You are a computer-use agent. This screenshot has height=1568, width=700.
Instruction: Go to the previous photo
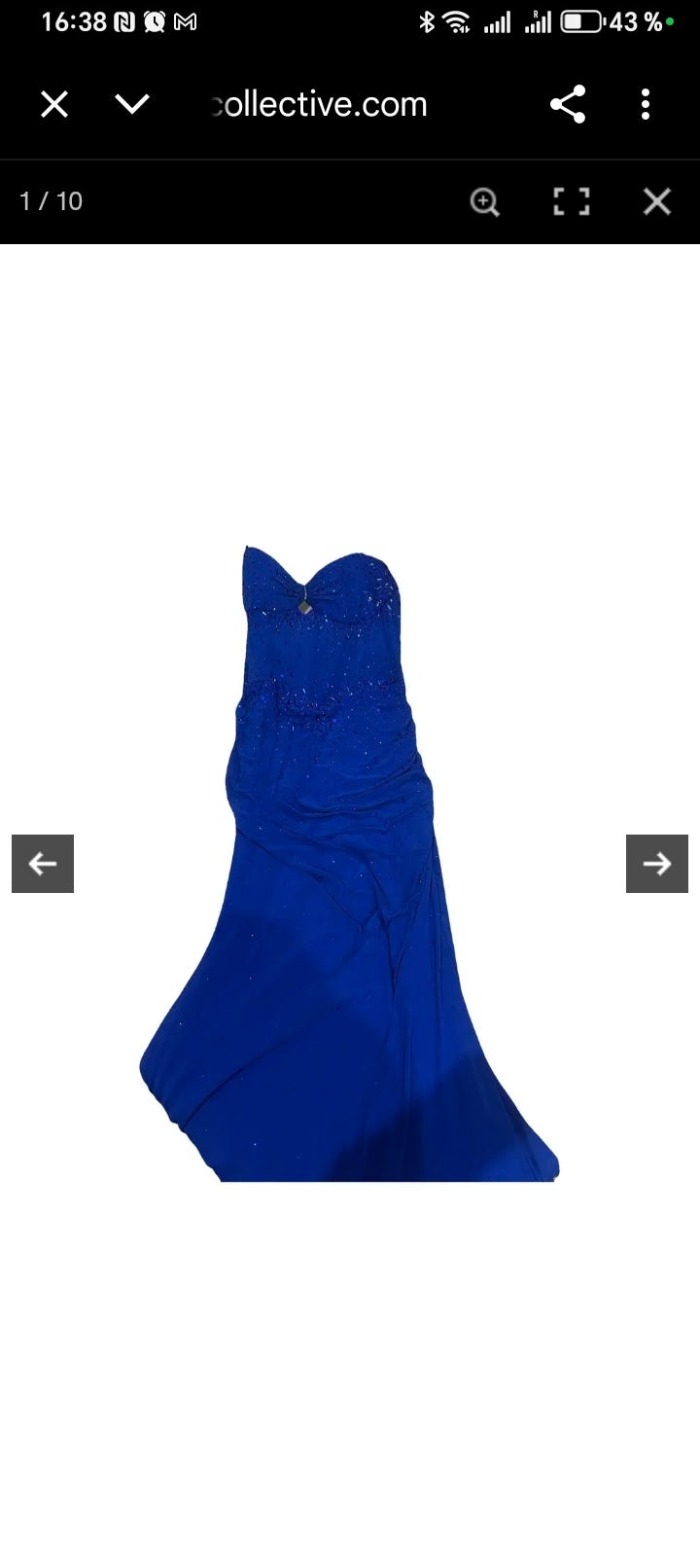tap(43, 864)
